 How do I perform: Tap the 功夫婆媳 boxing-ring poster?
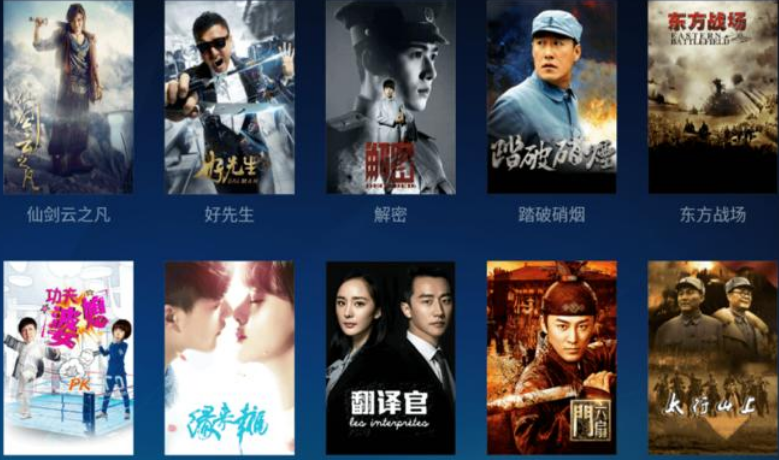tap(68, 357)
